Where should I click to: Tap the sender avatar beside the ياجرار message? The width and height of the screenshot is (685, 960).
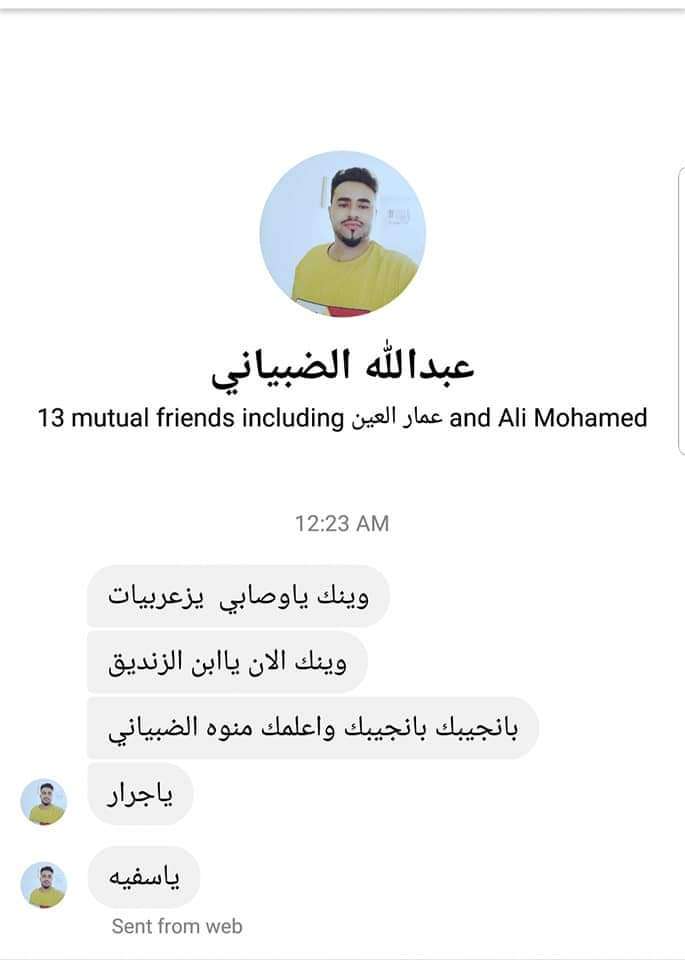click(44, 801)
